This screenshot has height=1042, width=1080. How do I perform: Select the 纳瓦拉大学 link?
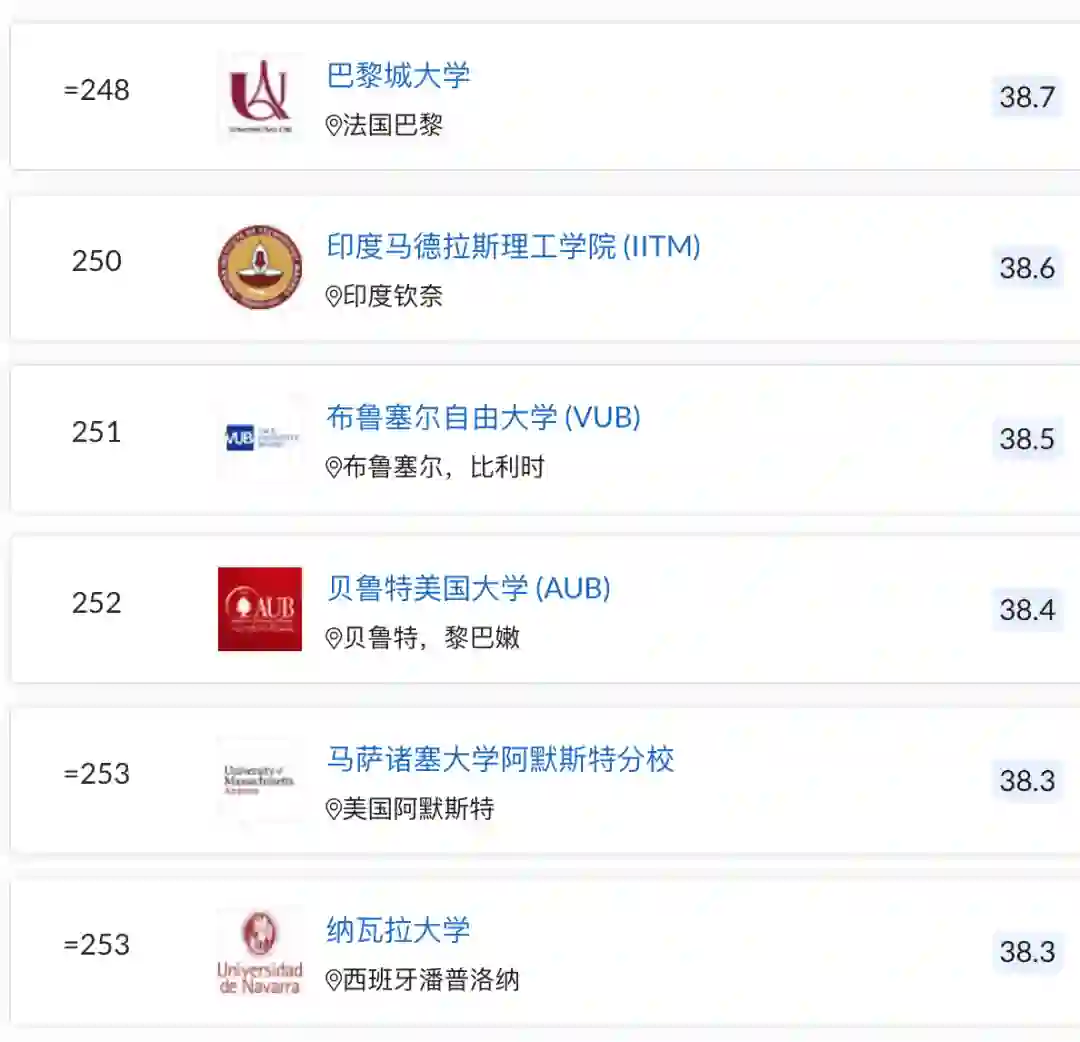[398, 931]
